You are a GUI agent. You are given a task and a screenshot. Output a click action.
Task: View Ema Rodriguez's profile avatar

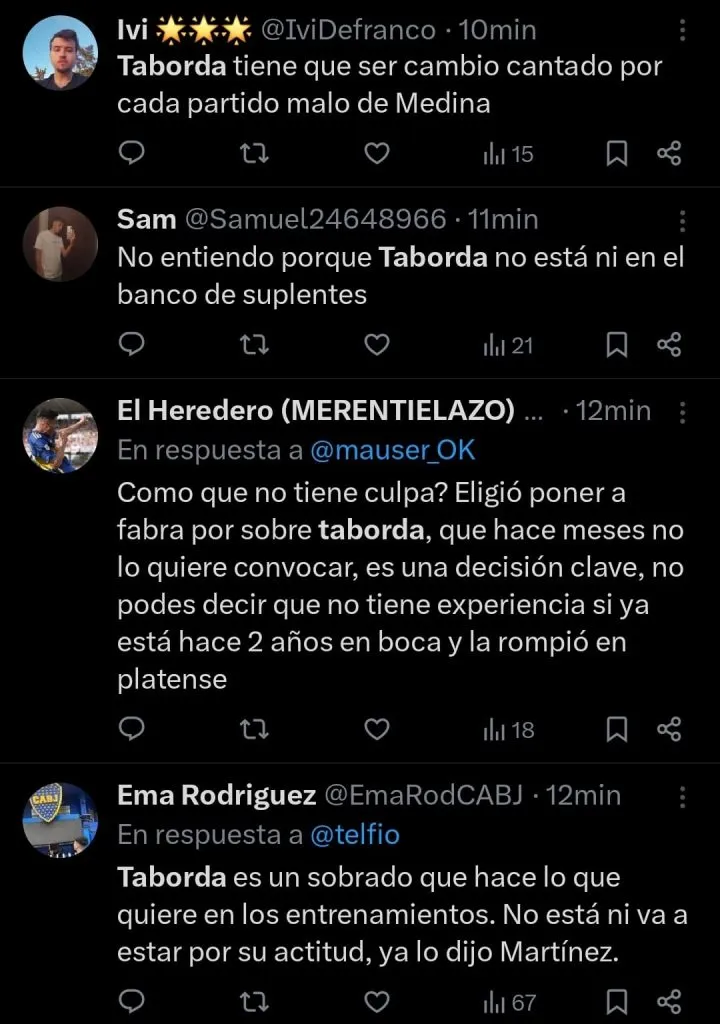[60, 820]
